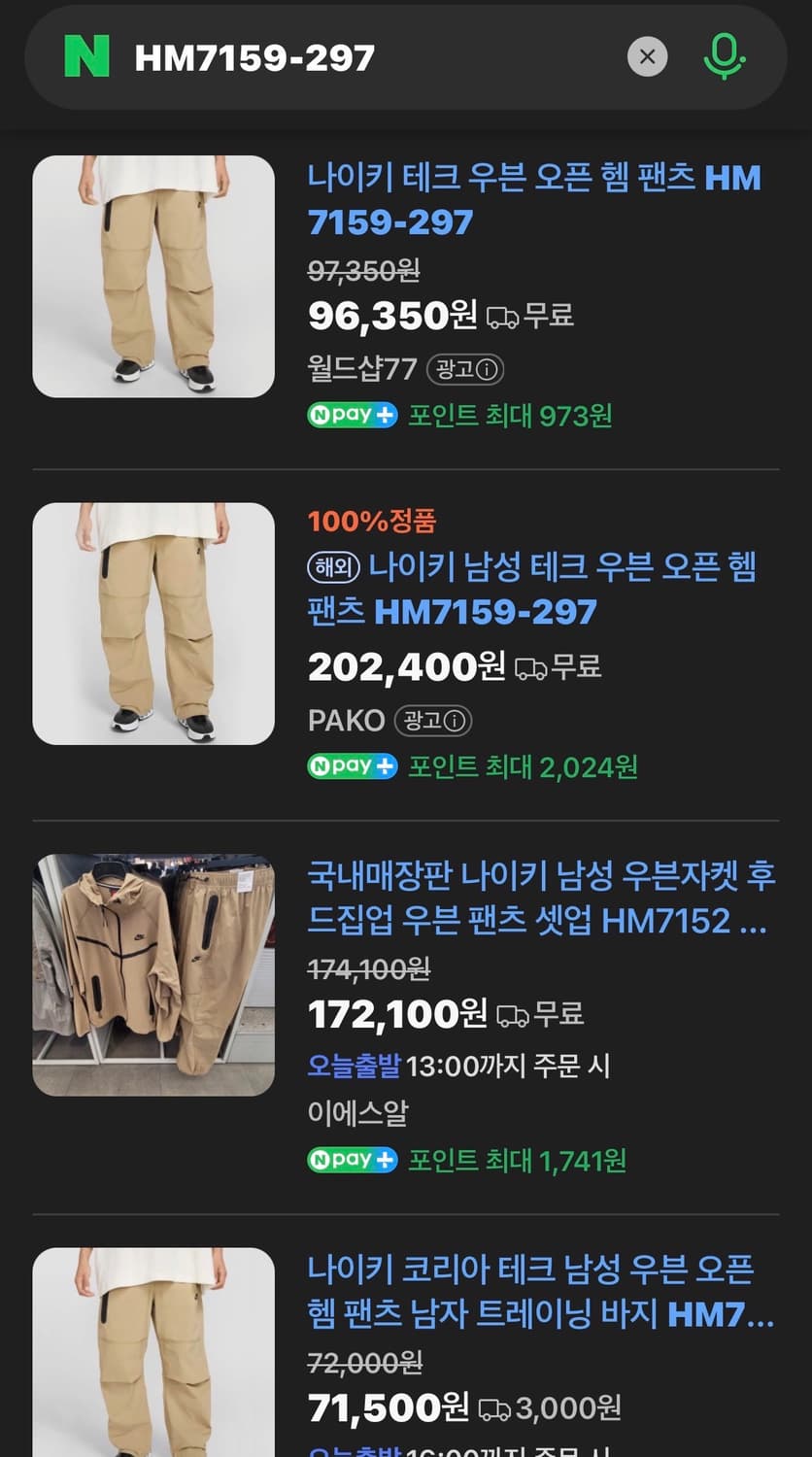812x1457 pixels.
Task: Select the Npay badge on the first product
Action: click(x=352, y=415)
